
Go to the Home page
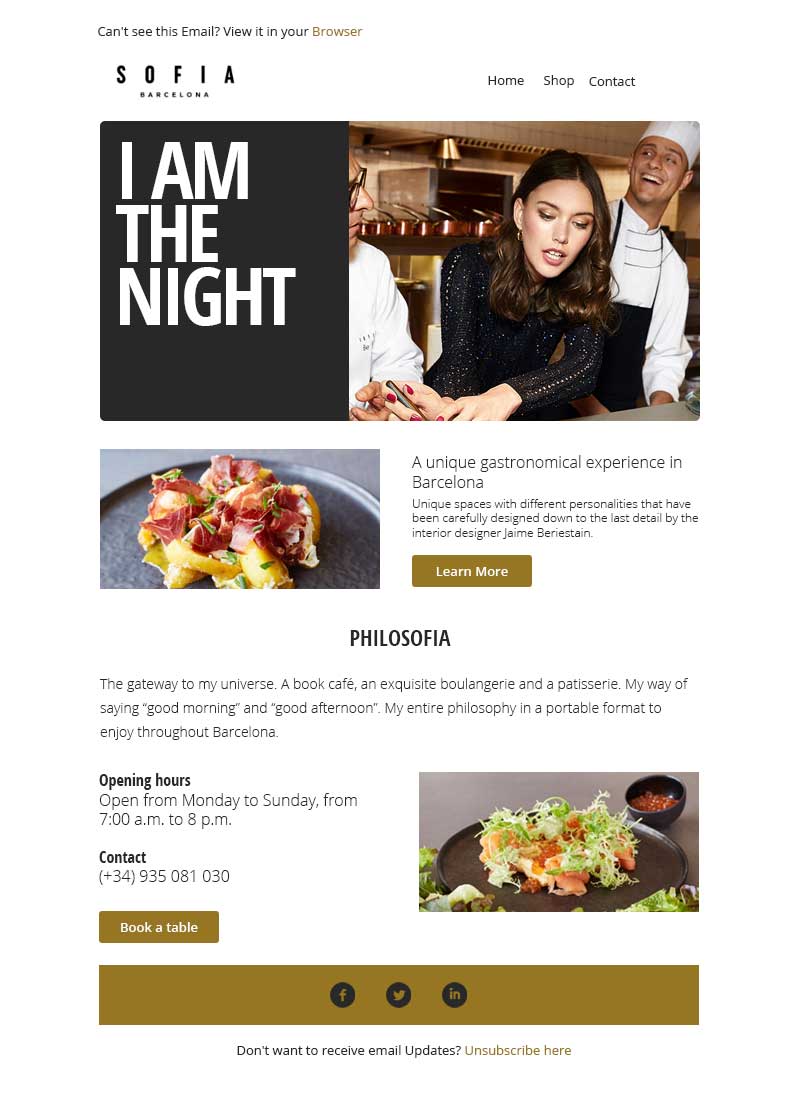[505, 81]
